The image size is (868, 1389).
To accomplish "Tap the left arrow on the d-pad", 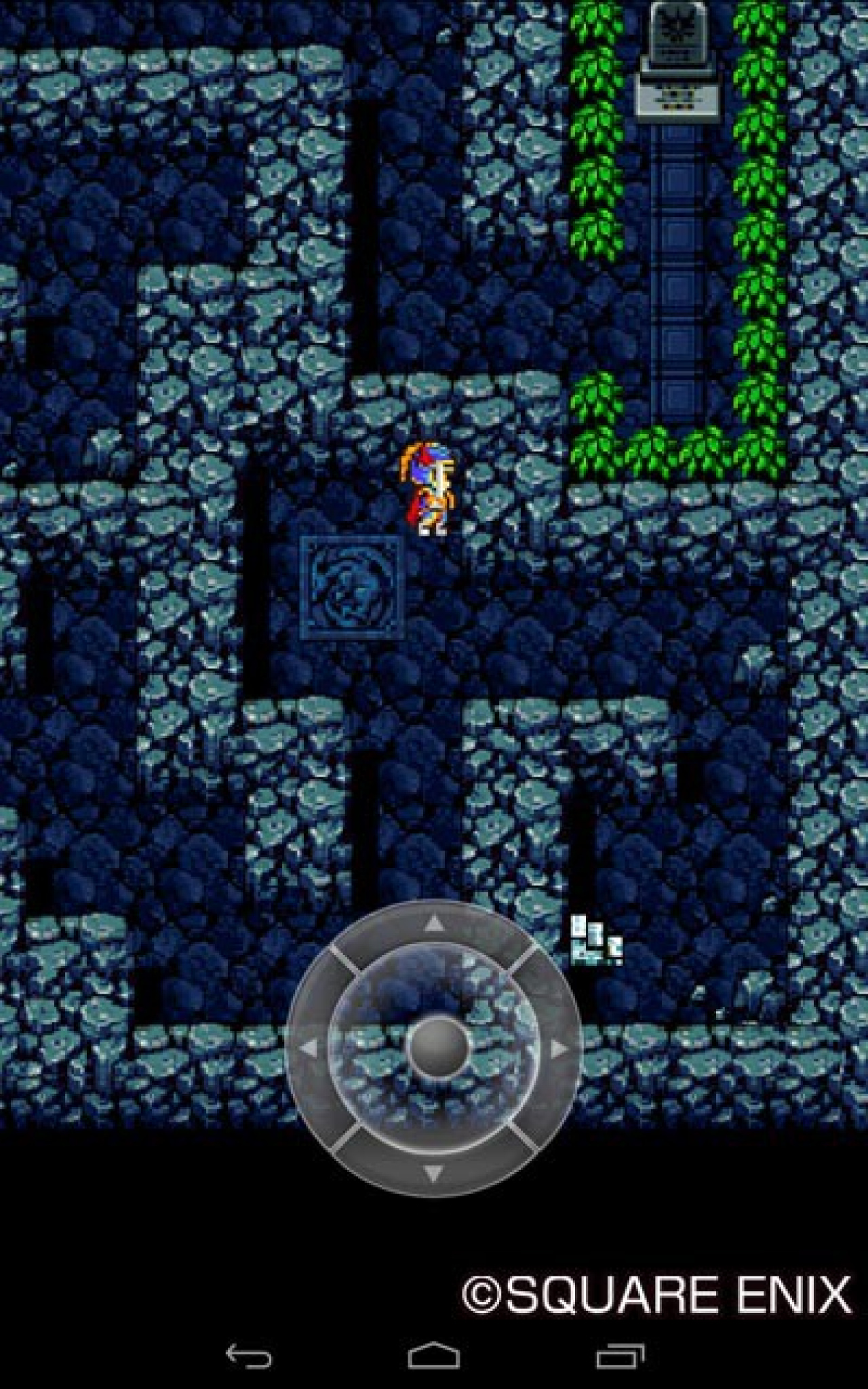I will tap(309, 1048).
